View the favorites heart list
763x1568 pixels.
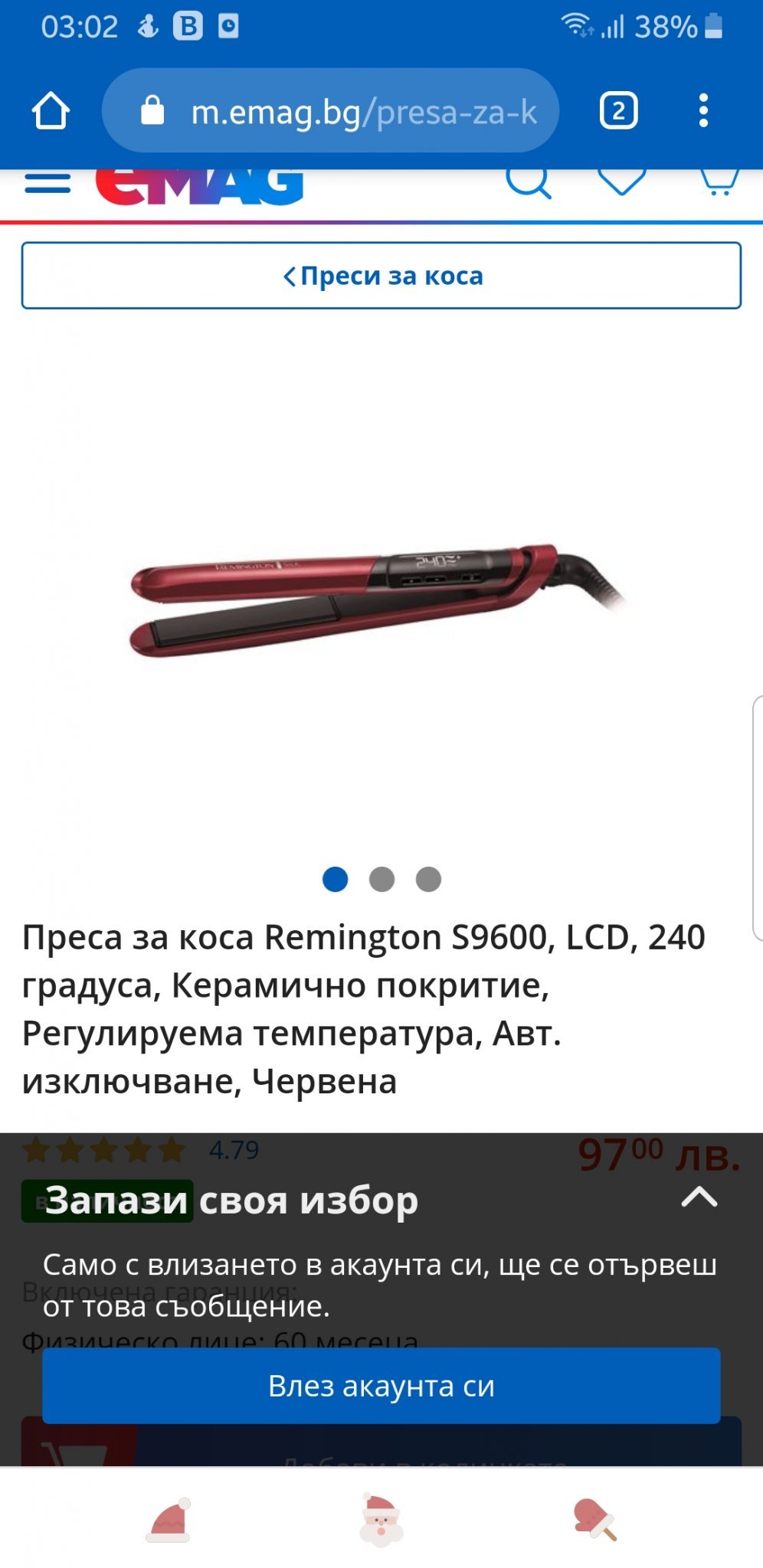coord(621,181)
